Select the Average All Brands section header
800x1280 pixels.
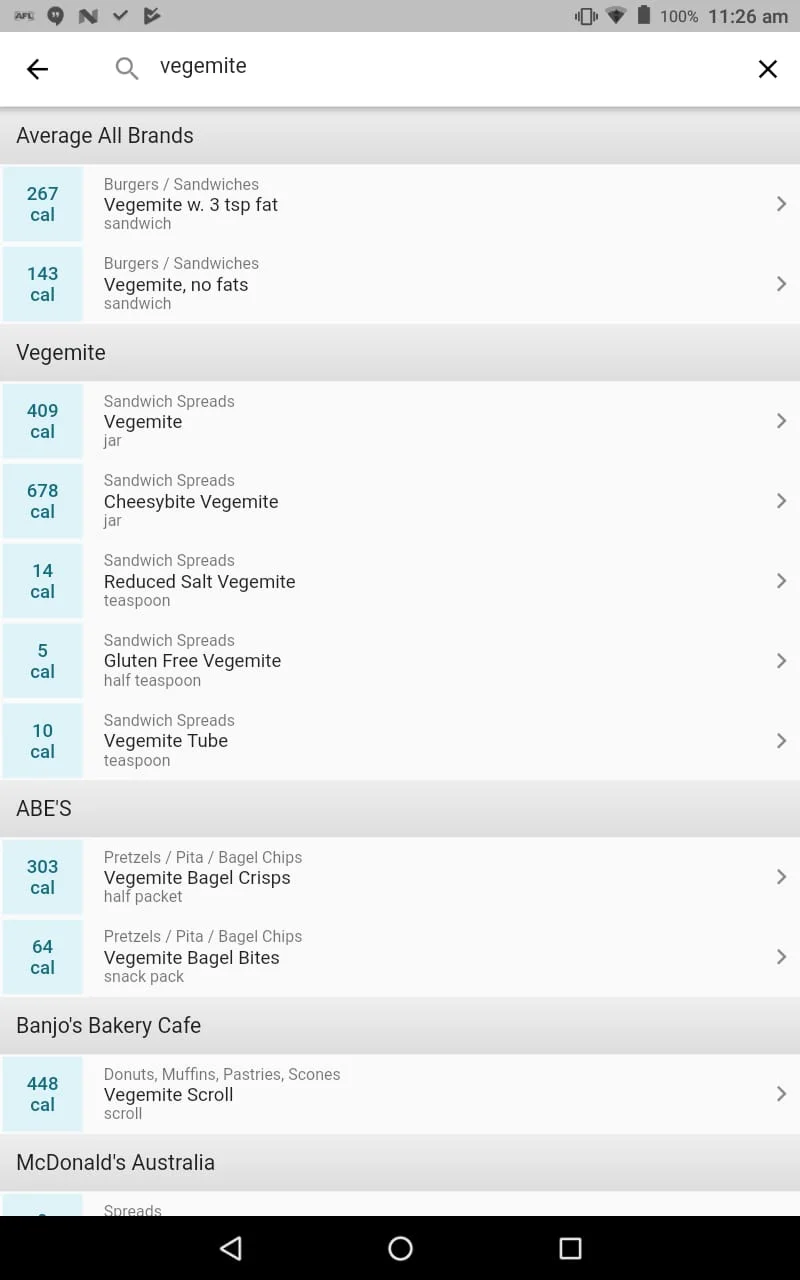(x=104, y=135)
